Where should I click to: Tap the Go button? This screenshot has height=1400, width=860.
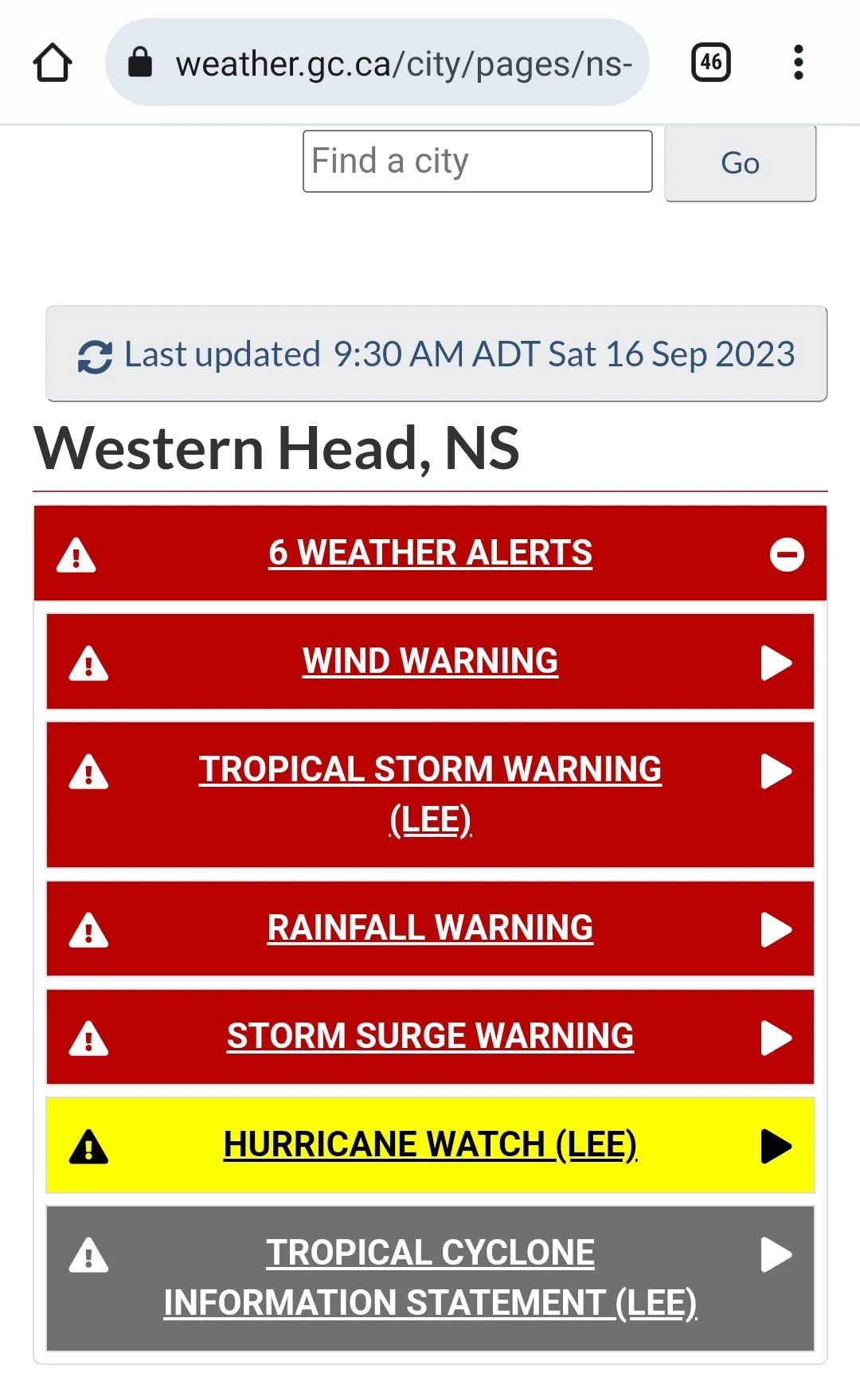(x=741, y=162)
